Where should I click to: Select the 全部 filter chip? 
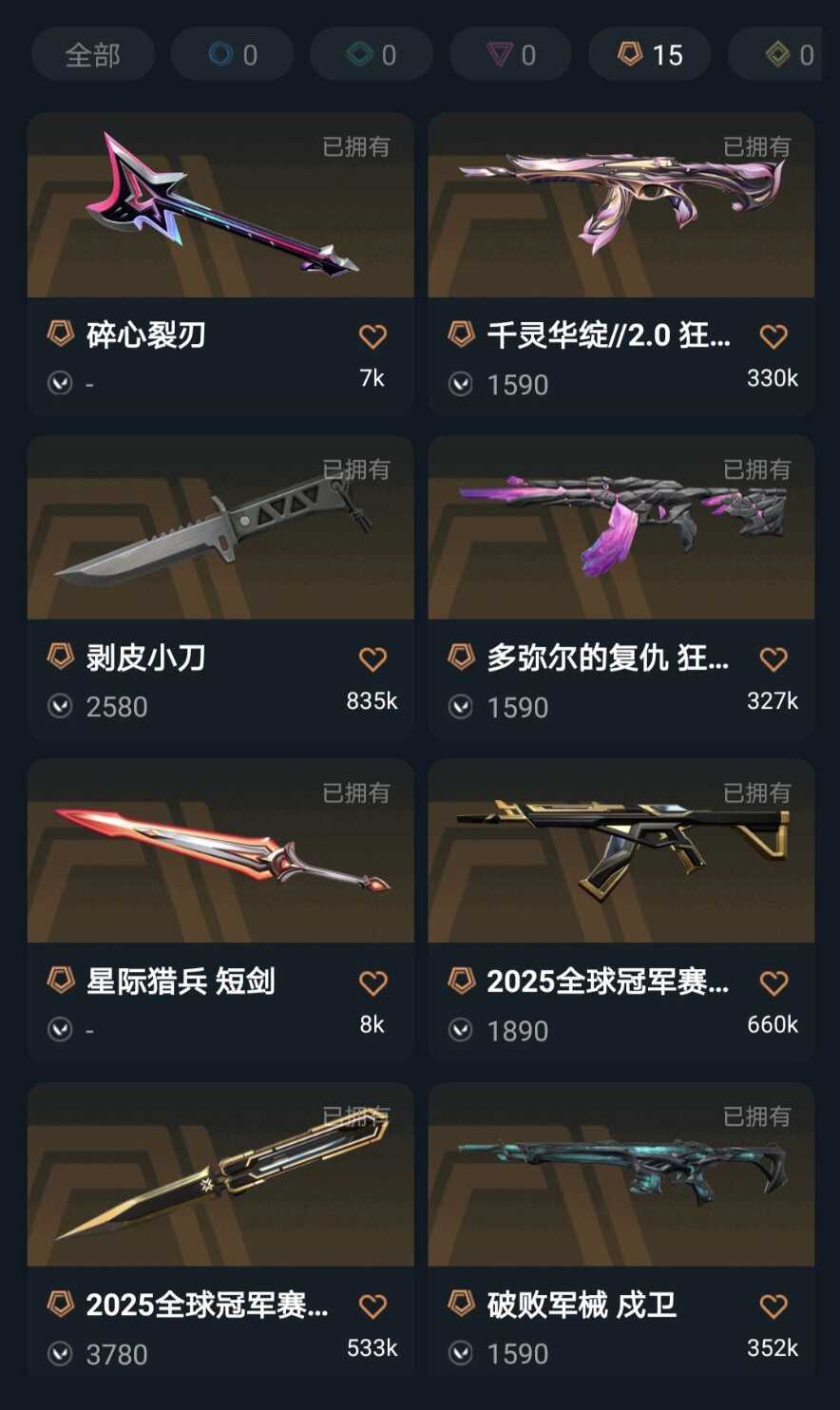click(x=92, y=54)
